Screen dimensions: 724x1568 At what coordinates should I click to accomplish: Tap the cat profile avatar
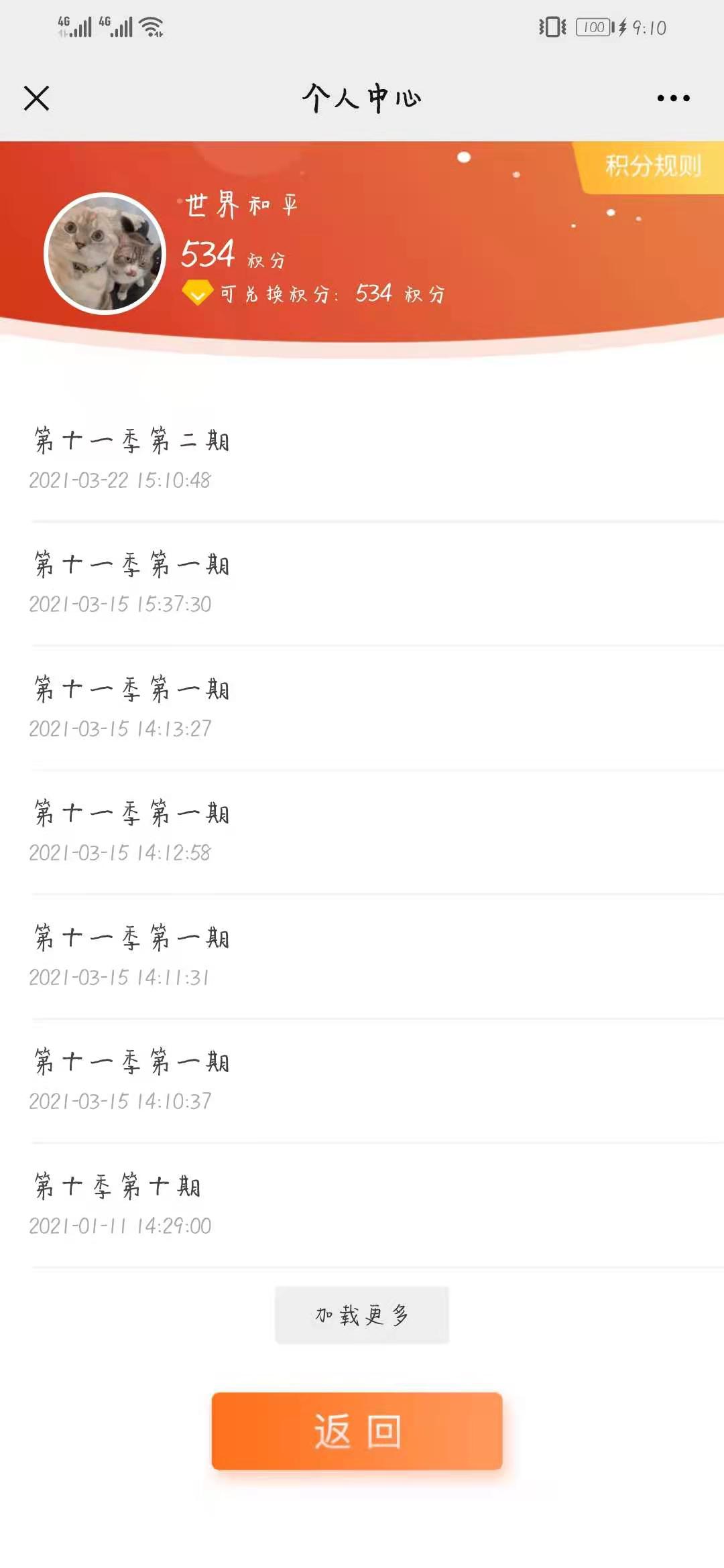pos(105,254)
